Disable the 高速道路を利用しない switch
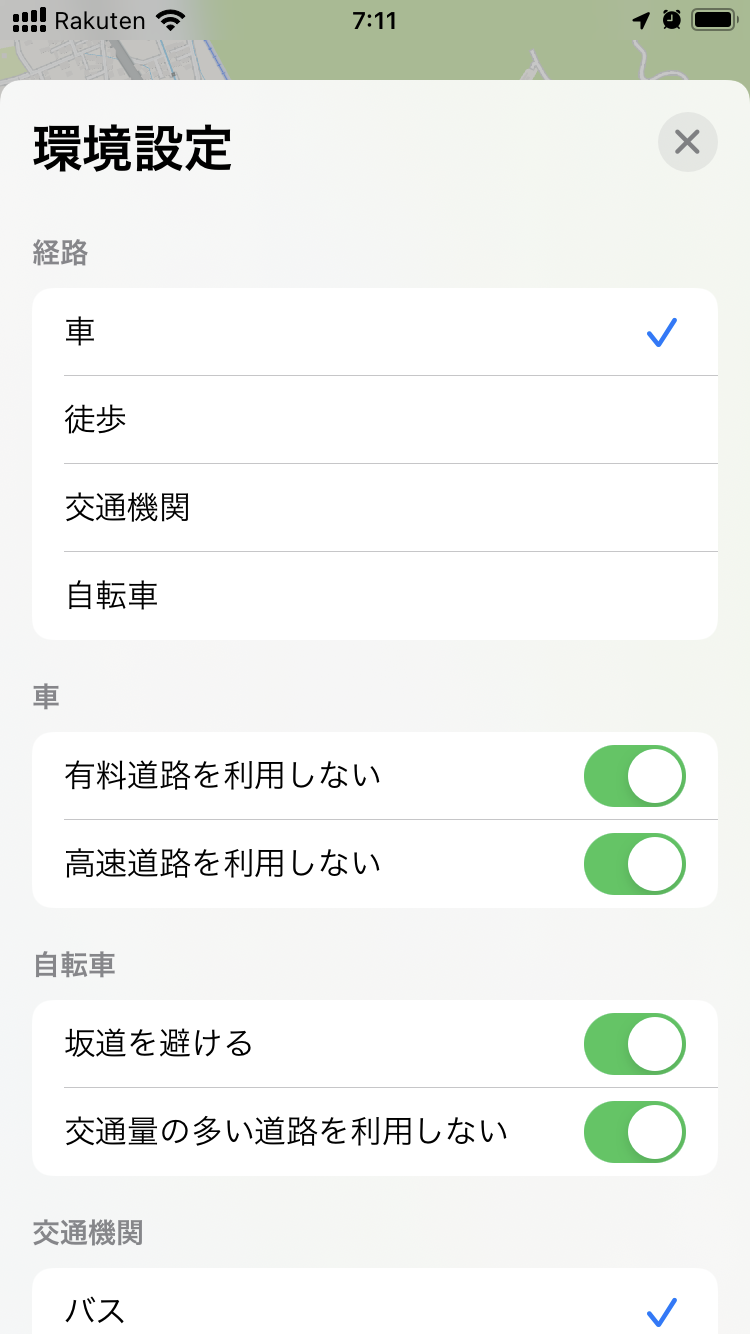Viewport: 750px width, 1334px height. pyautogui.click(x=634, y=863)
